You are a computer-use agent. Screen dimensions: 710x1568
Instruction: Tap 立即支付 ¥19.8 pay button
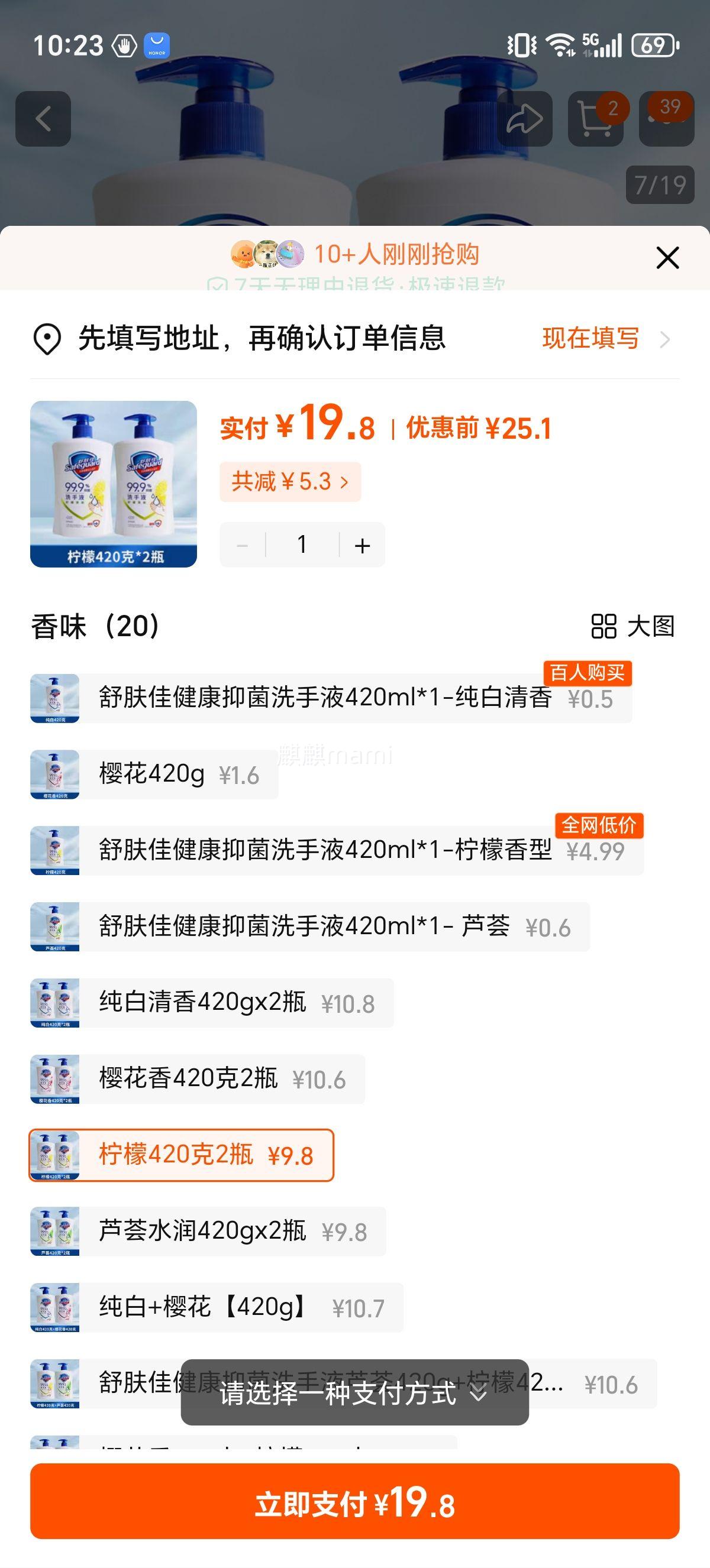(355, 1515)
